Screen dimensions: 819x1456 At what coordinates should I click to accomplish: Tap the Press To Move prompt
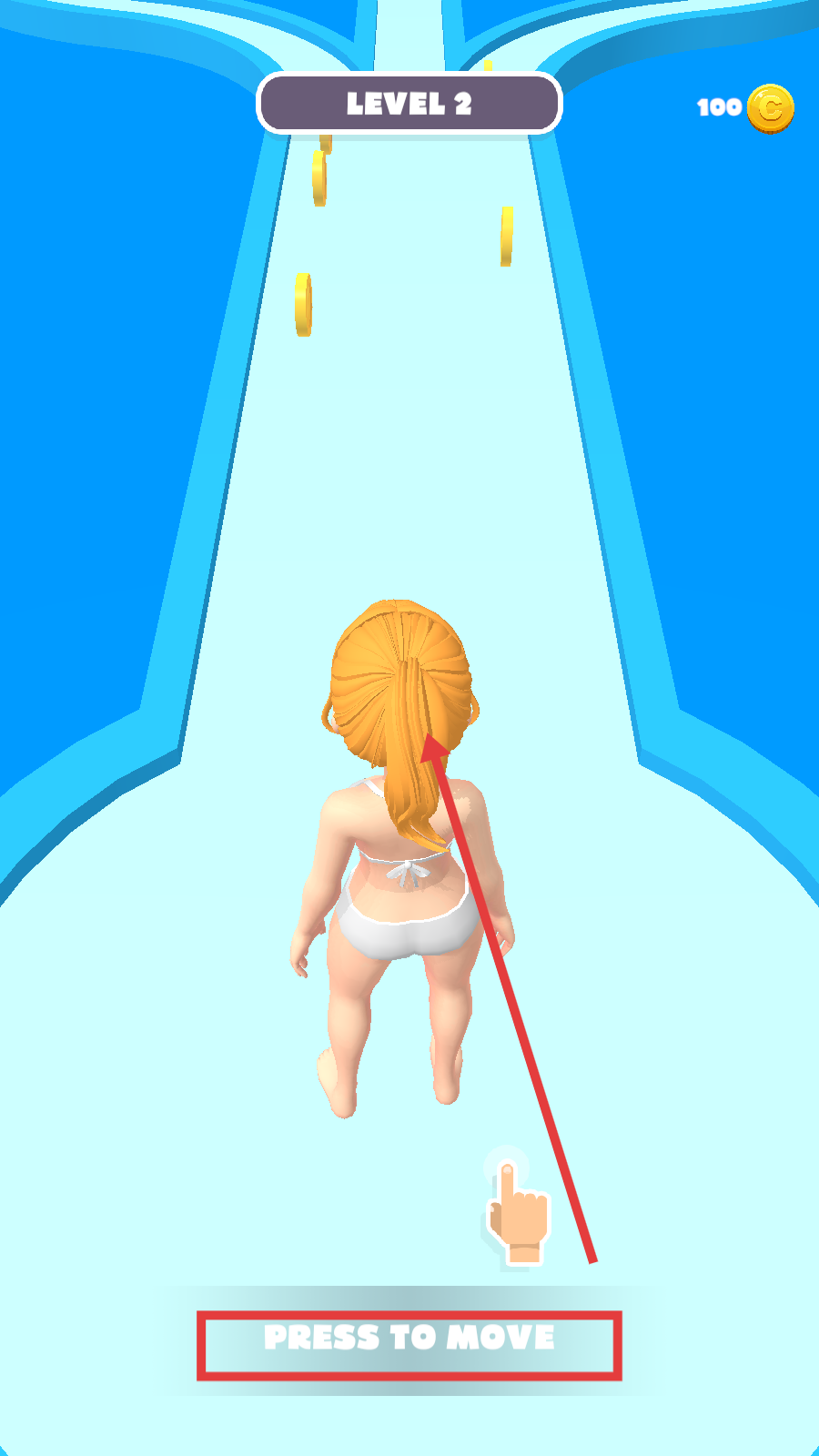(409, 1338)
